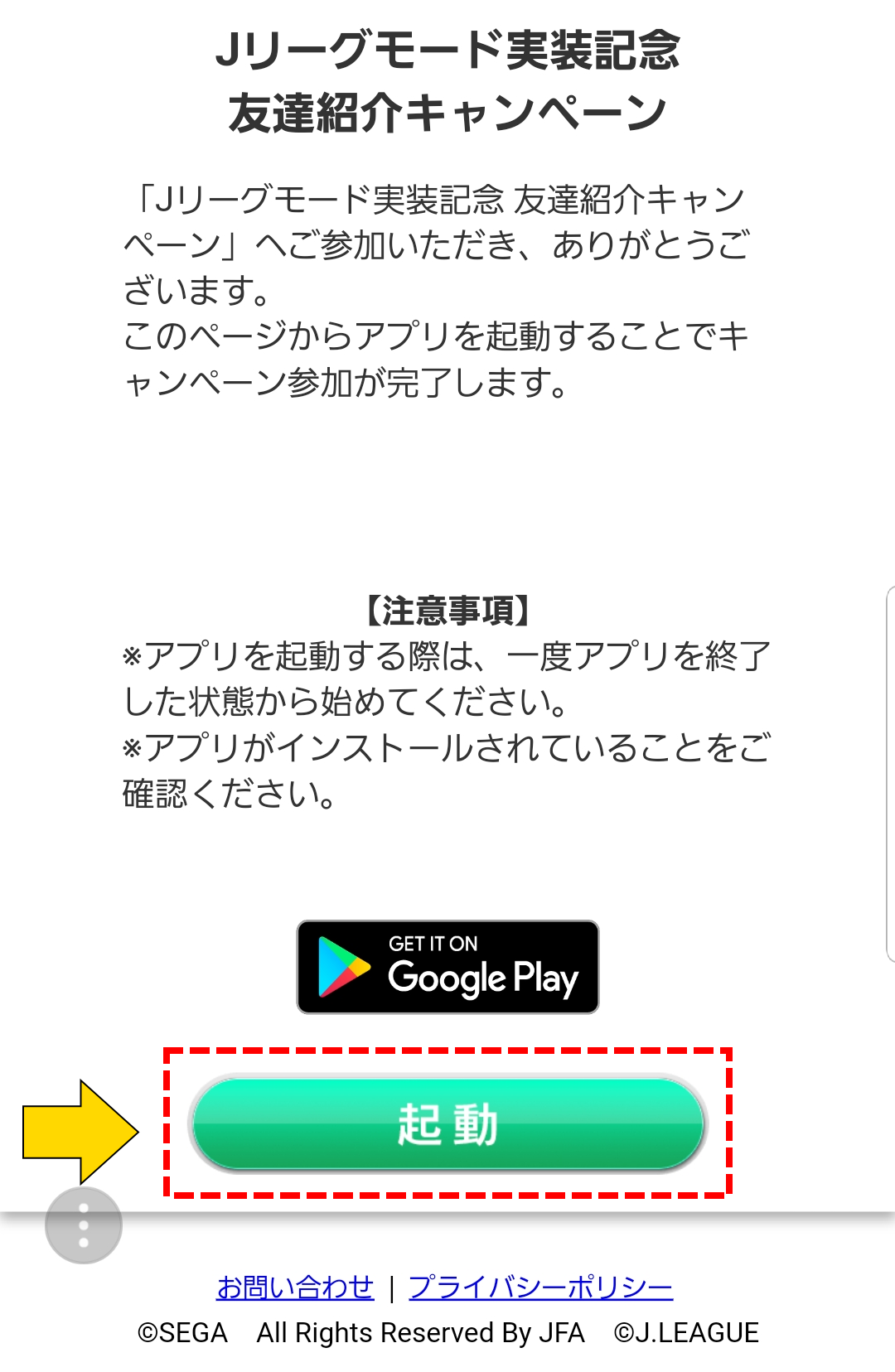Open the プライバシーポリシー privacy policy link
The height and width of the screenshot is (1372, 895).
[539, 1288]
